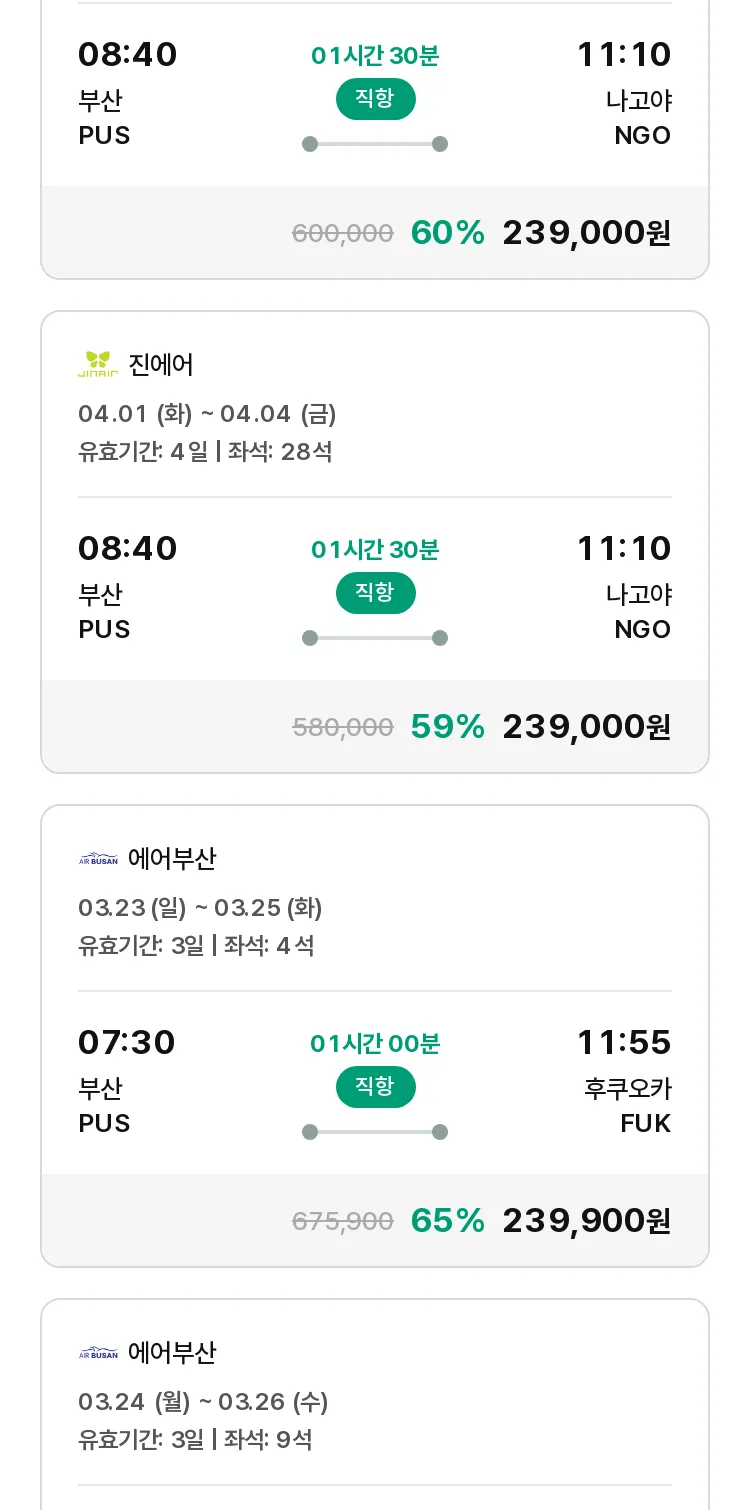View the Air Busan 03.24–03.26 flight deal
This screenshot has width=750, height=1510.
coord(375,1404)
